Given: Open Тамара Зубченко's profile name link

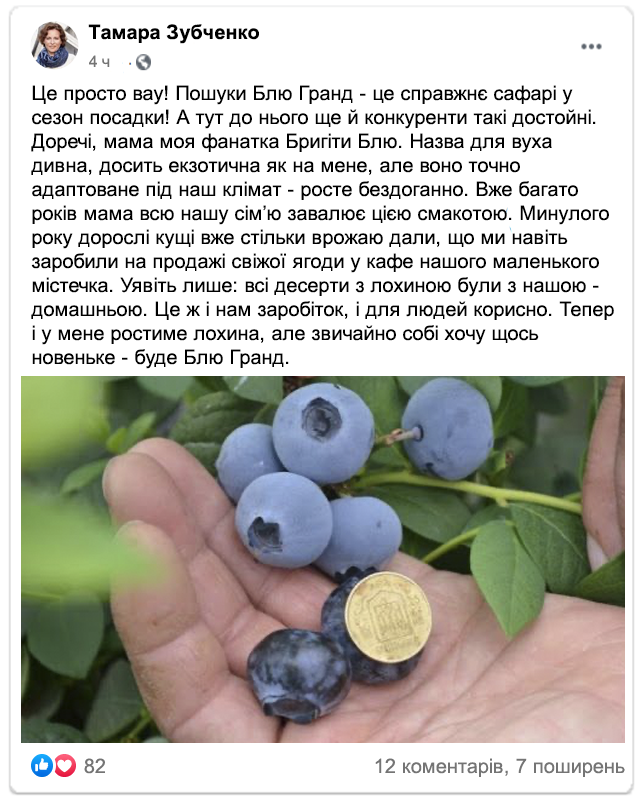Looking at the screenshot, I should (x=174, y=33).
